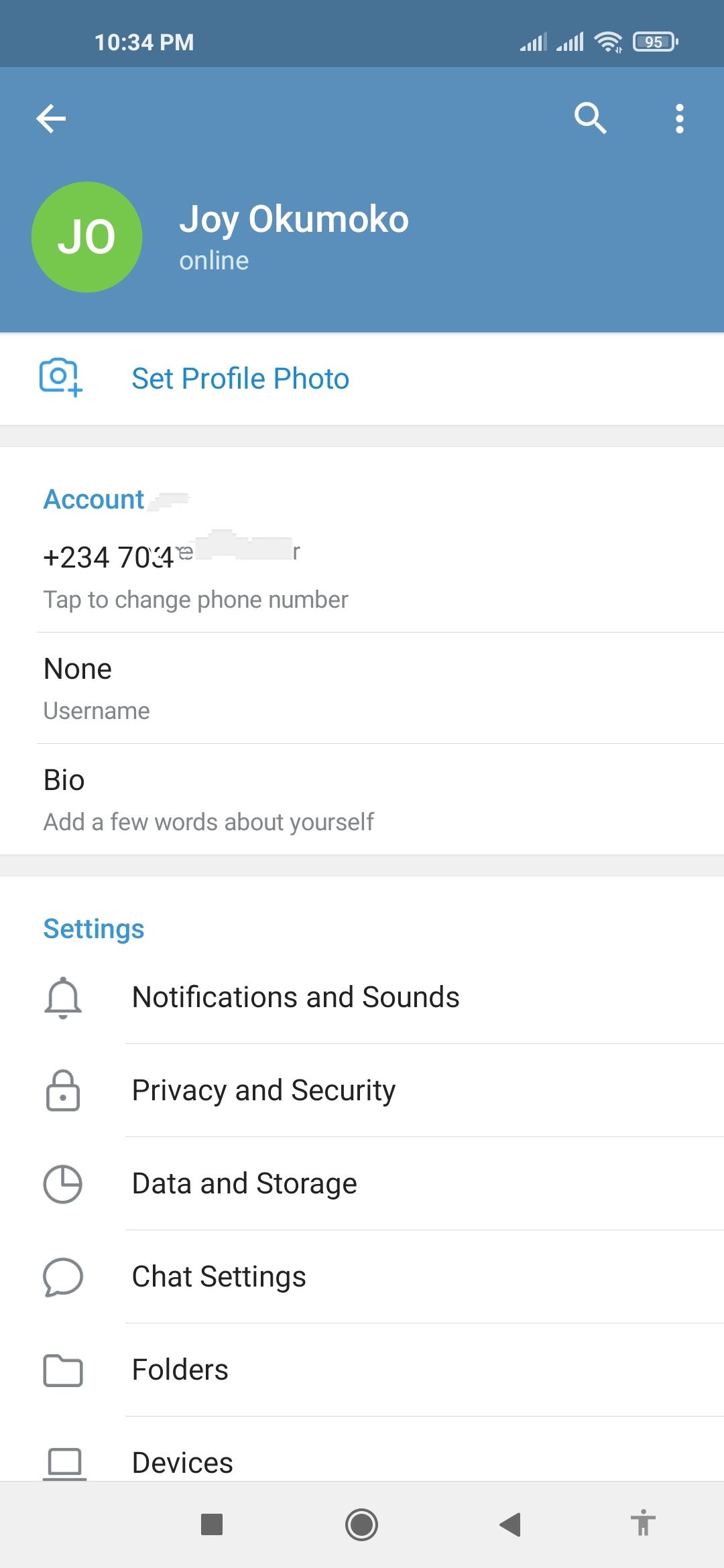
Task: Open the search icon in the top bar
Action: [590, 118]
